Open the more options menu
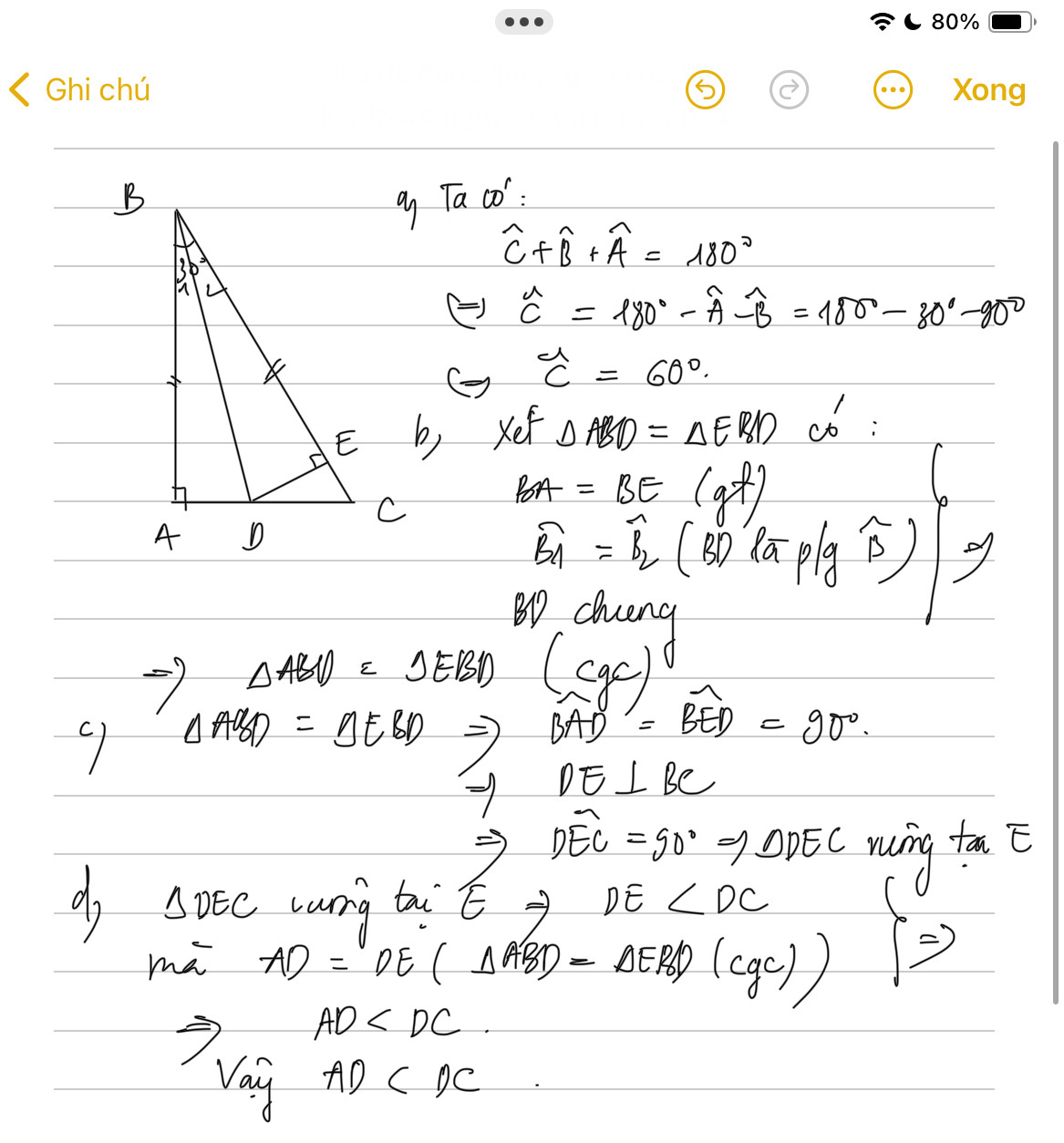 pyautogui.click(x=893, y=90)
